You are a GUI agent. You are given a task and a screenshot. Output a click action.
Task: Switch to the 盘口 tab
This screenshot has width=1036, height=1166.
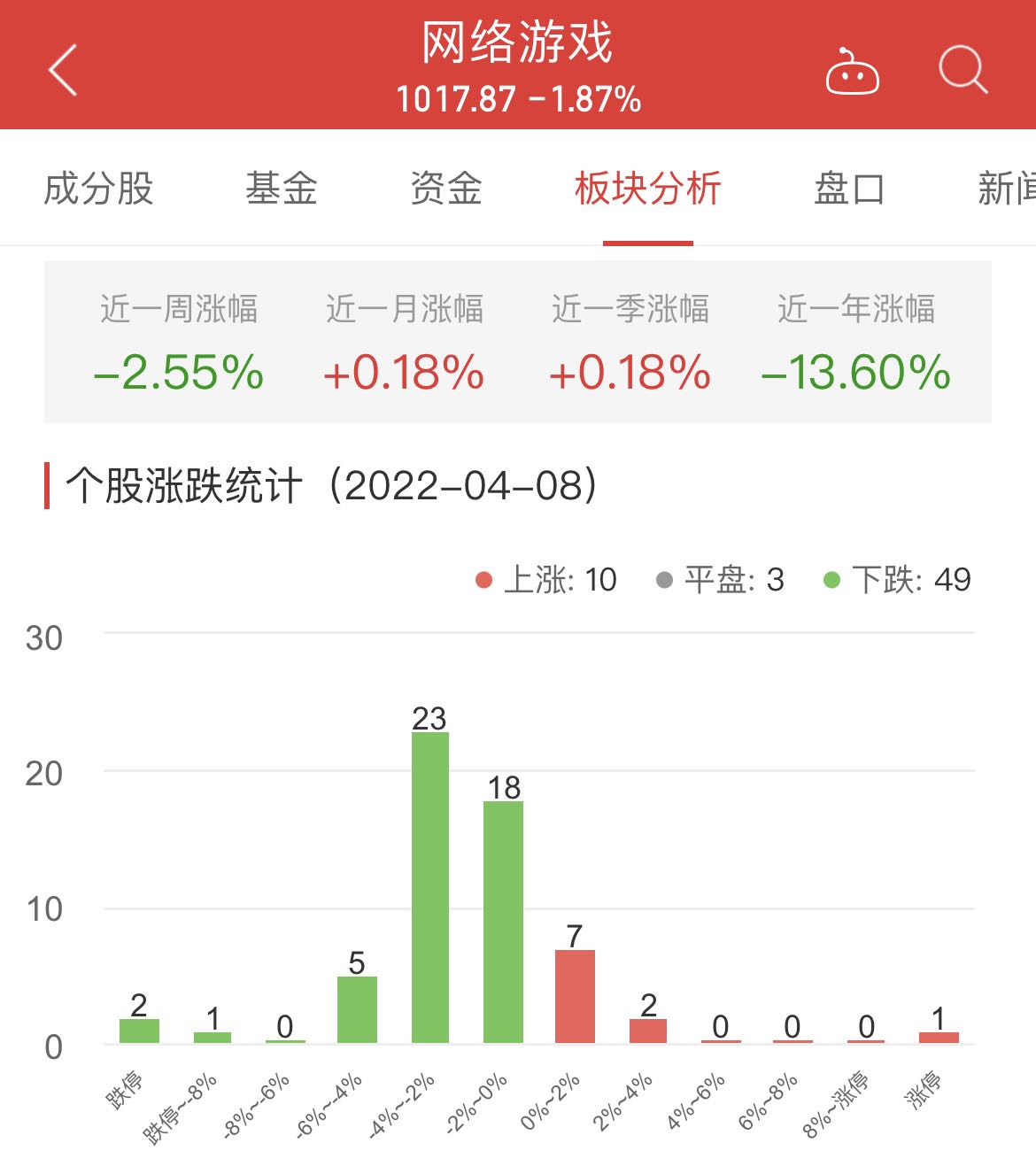click(848, 189)
